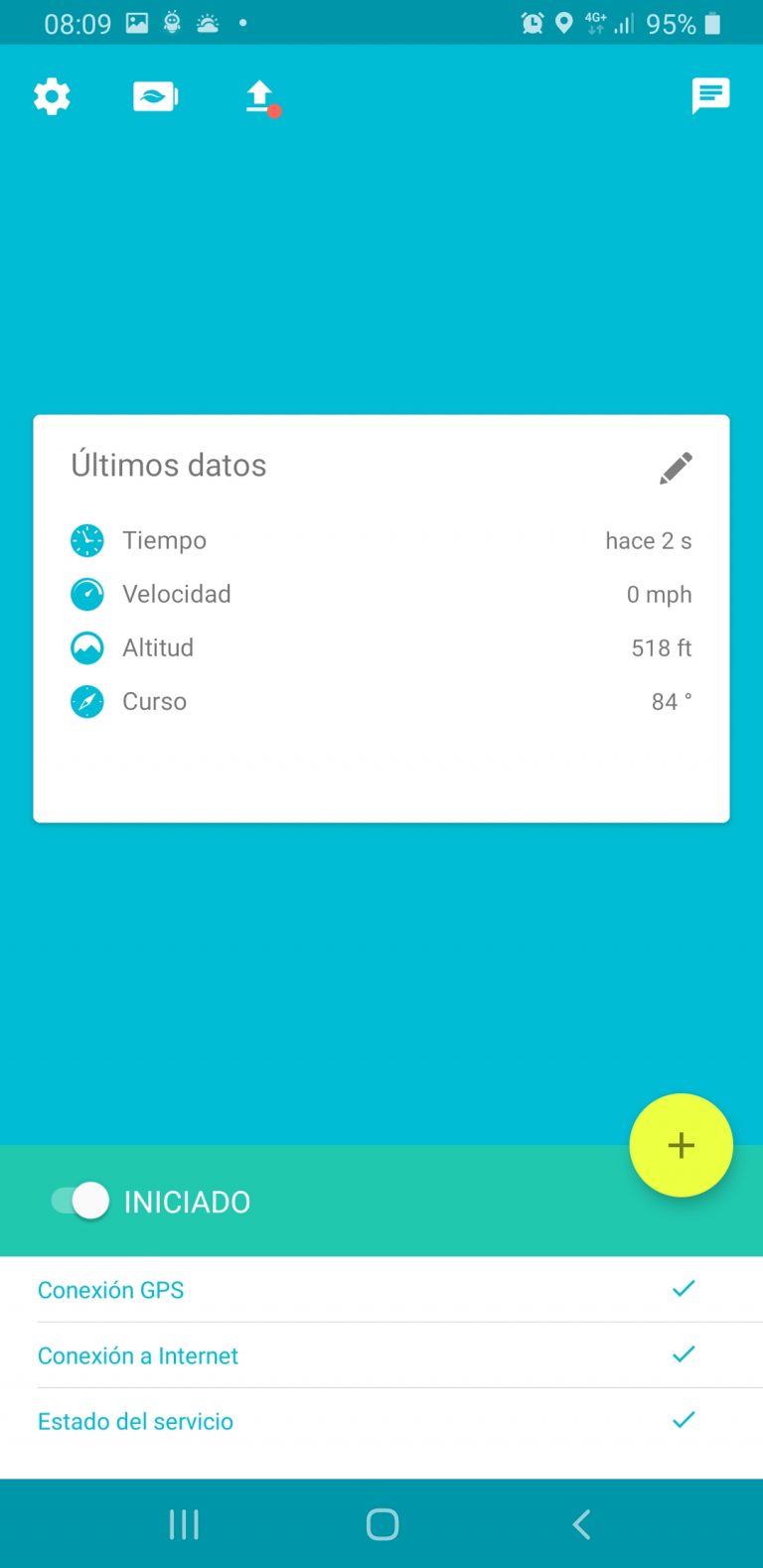
Task: Tap the battery saver icon
Action: pos(156,97)
